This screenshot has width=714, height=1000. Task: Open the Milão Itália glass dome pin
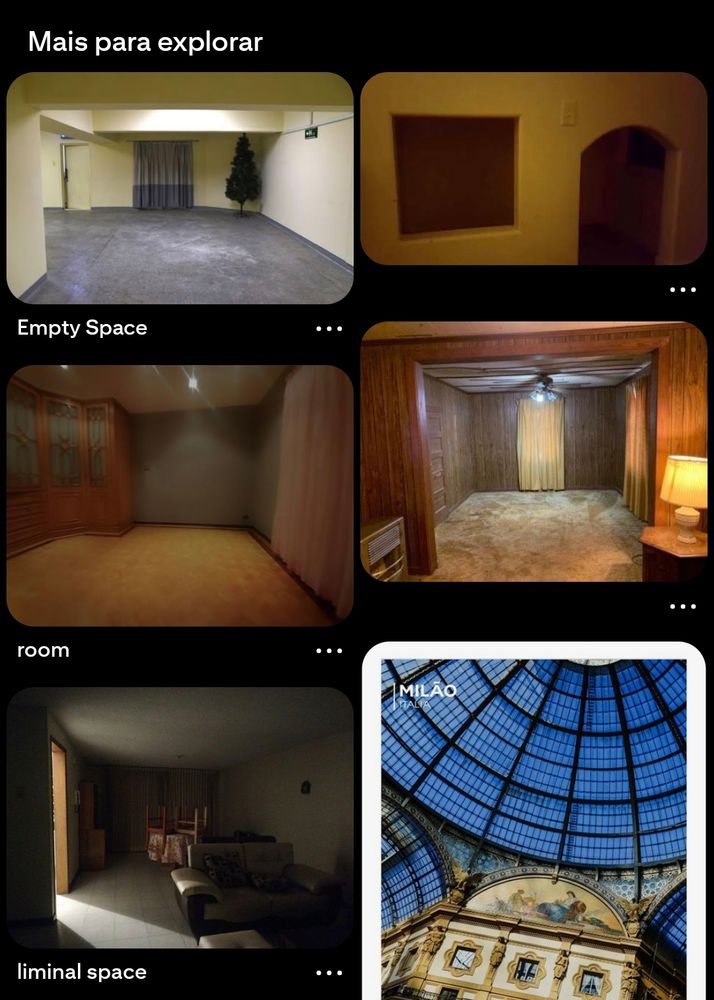click(x=533, y=825)
